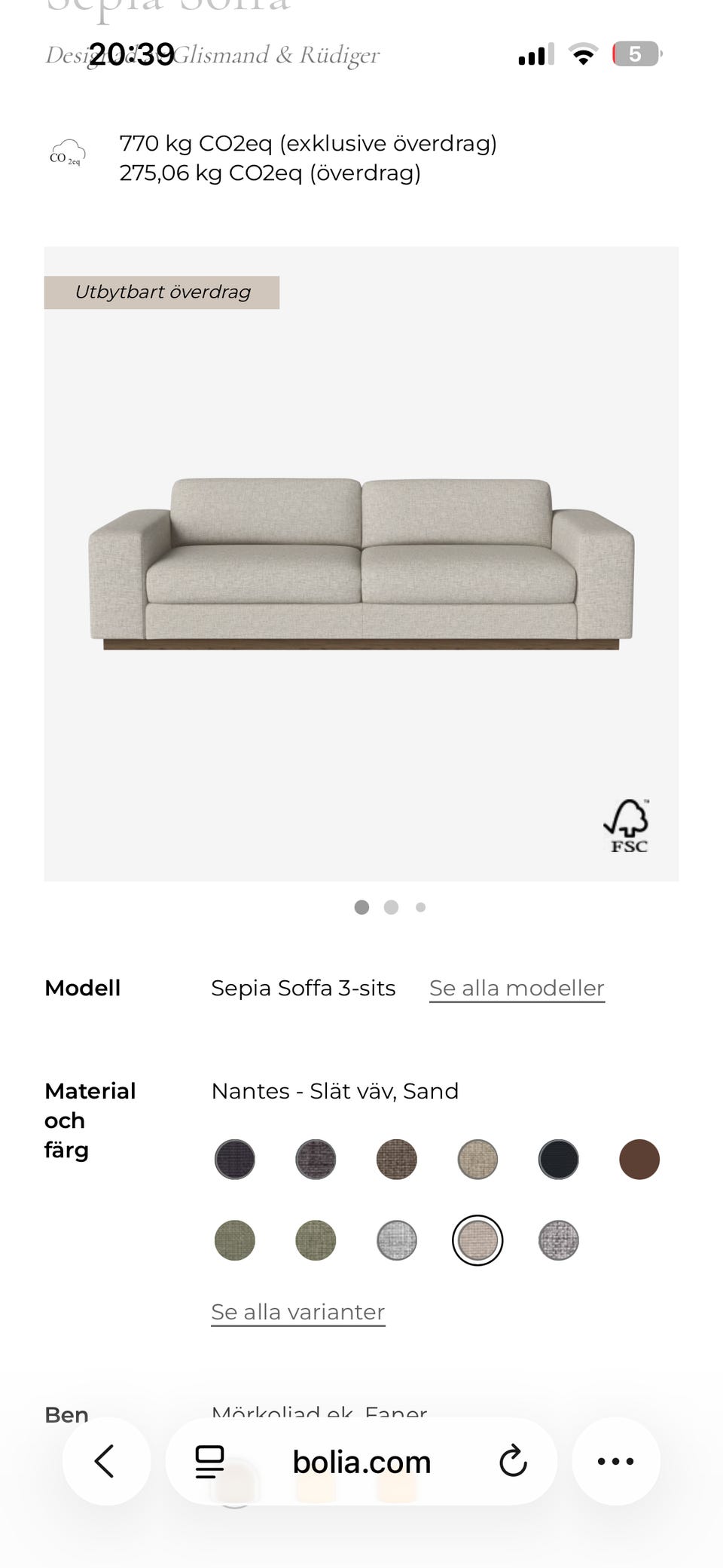Open the Safari page display icon
The height and width of the screenshot is (1568, 723).
tap(209, 1460)
